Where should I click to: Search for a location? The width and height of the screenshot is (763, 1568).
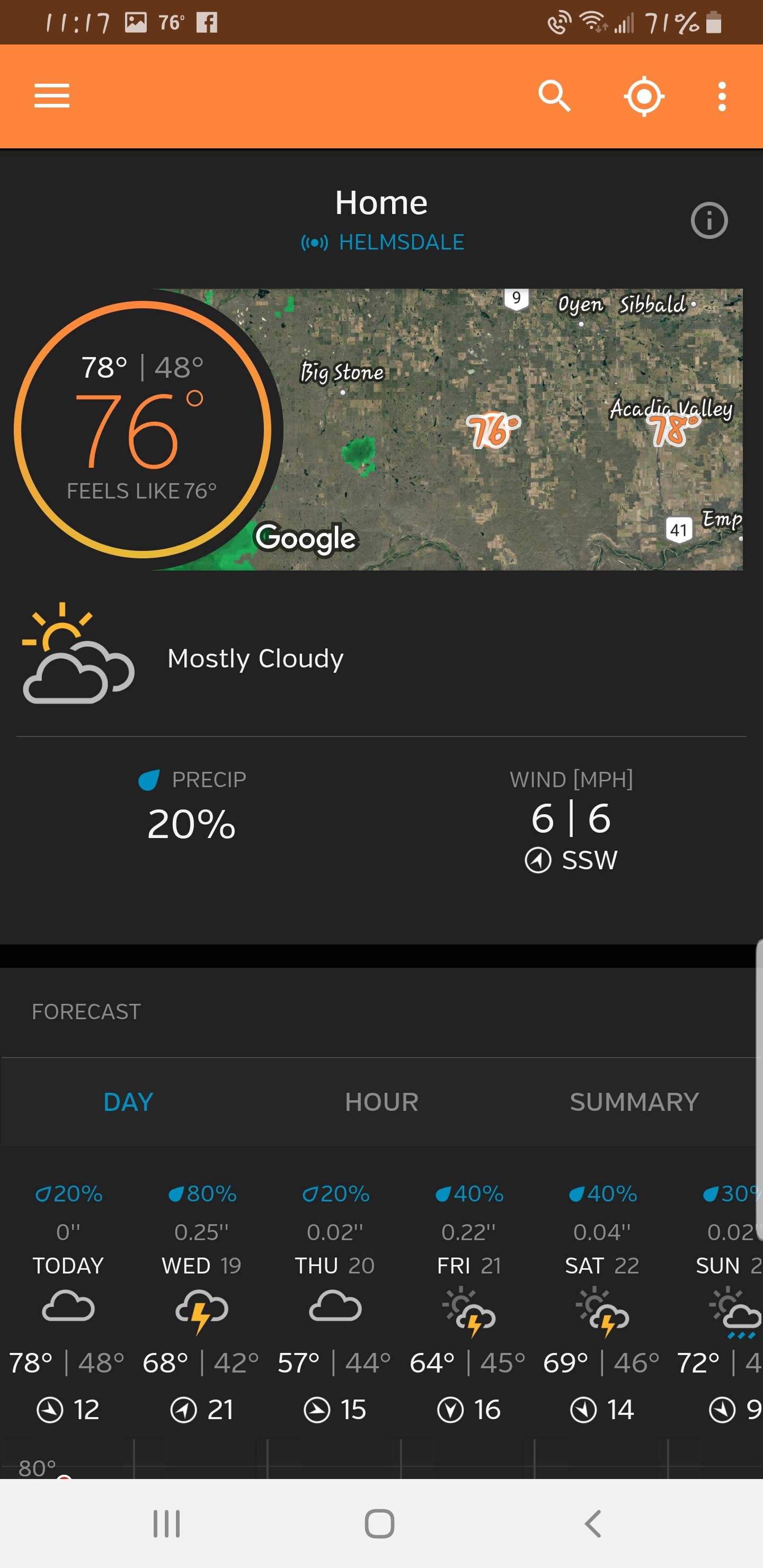click(x=554, y=96)
